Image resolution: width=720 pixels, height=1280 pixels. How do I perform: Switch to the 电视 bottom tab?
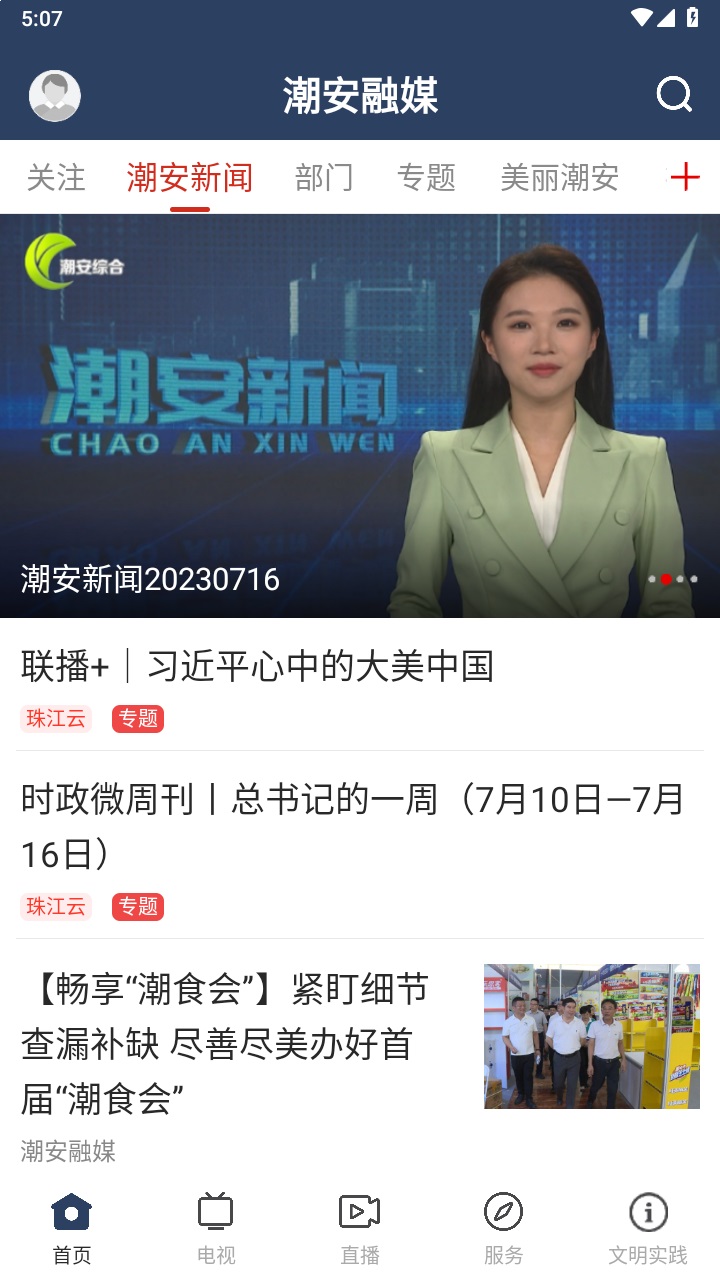point(216,1229)
